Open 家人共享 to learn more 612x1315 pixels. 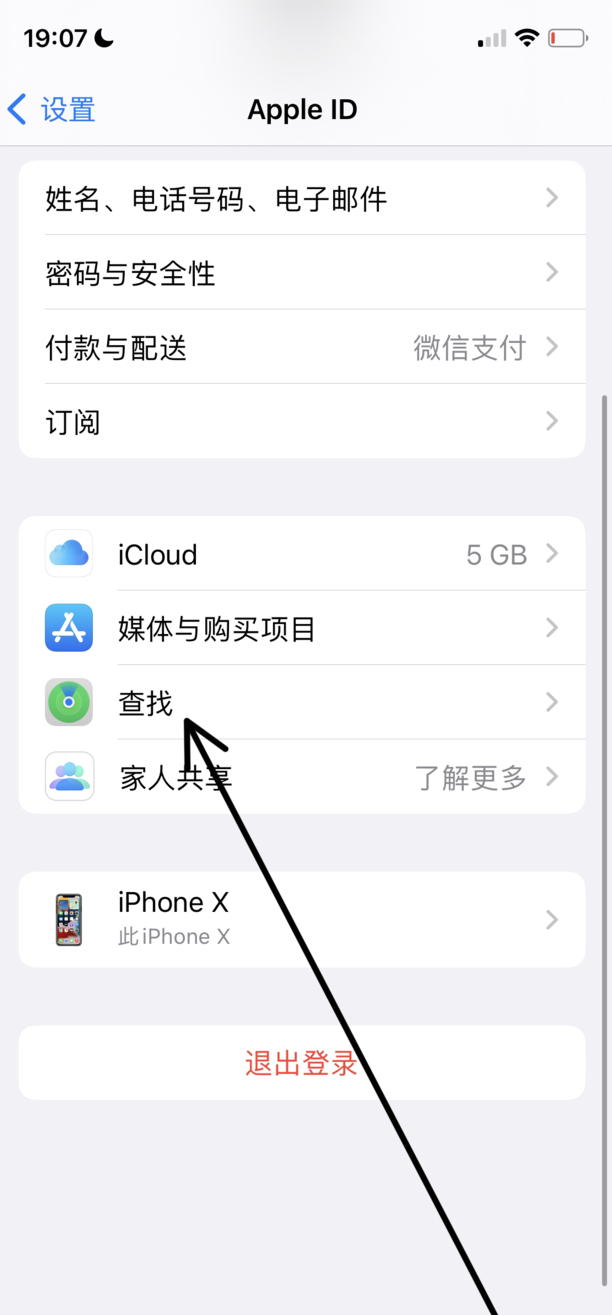tap(300, 777)
